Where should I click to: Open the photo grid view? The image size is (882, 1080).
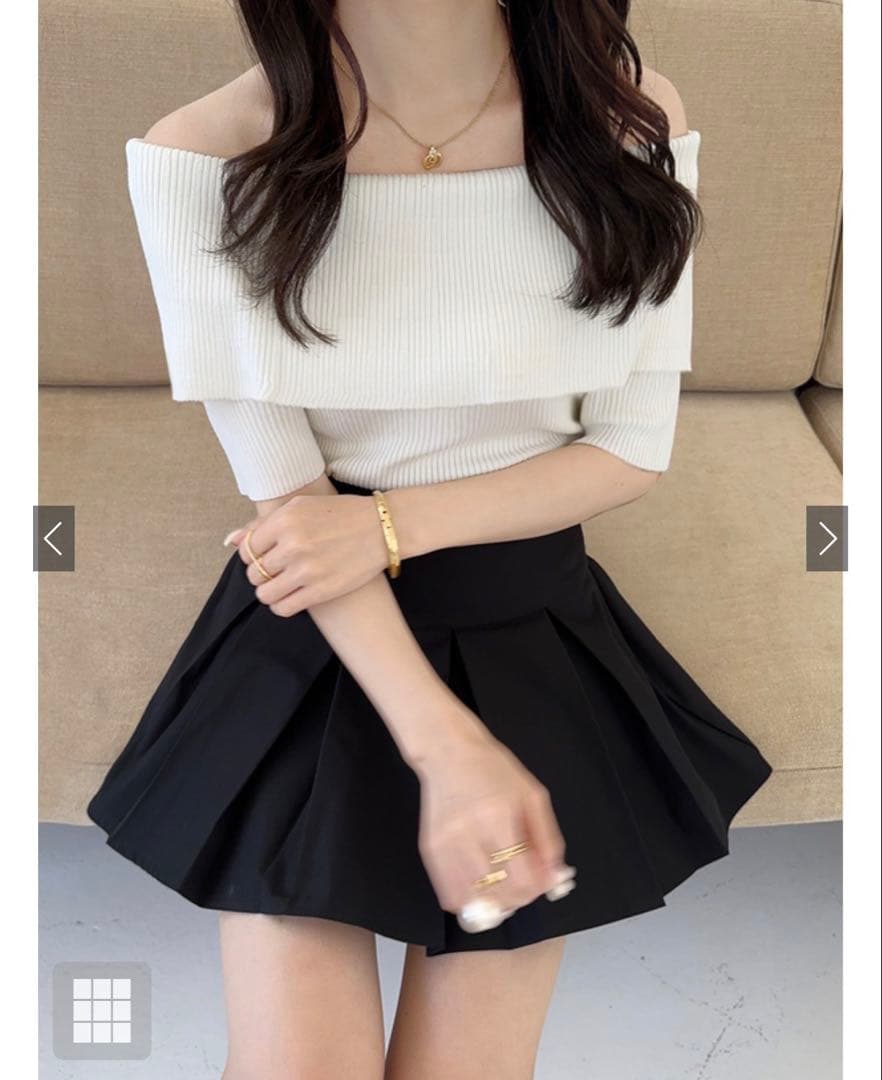[x=102, y=1010]
